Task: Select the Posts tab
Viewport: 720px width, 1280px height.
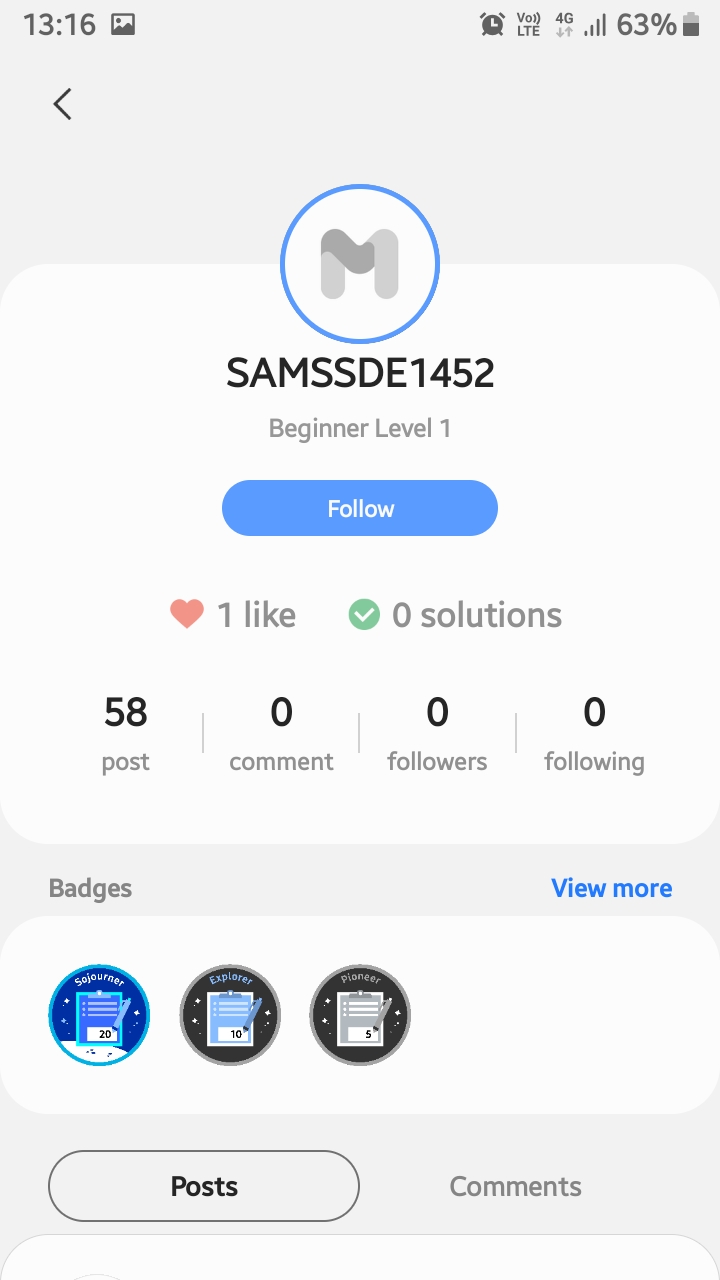Action: point(204,1186)
